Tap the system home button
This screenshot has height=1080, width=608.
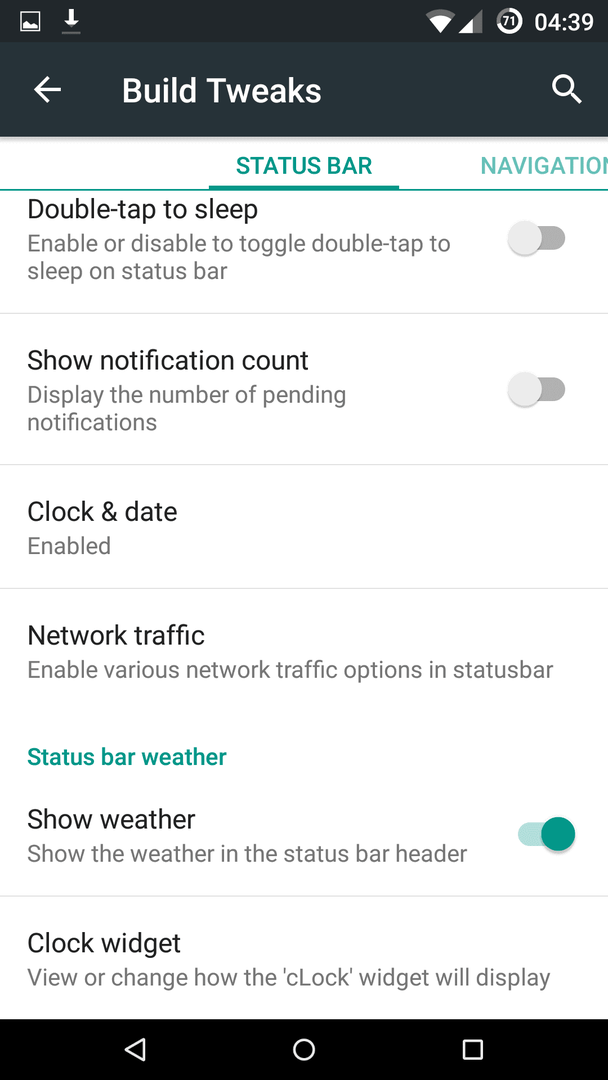click(x=304, y=1049)
